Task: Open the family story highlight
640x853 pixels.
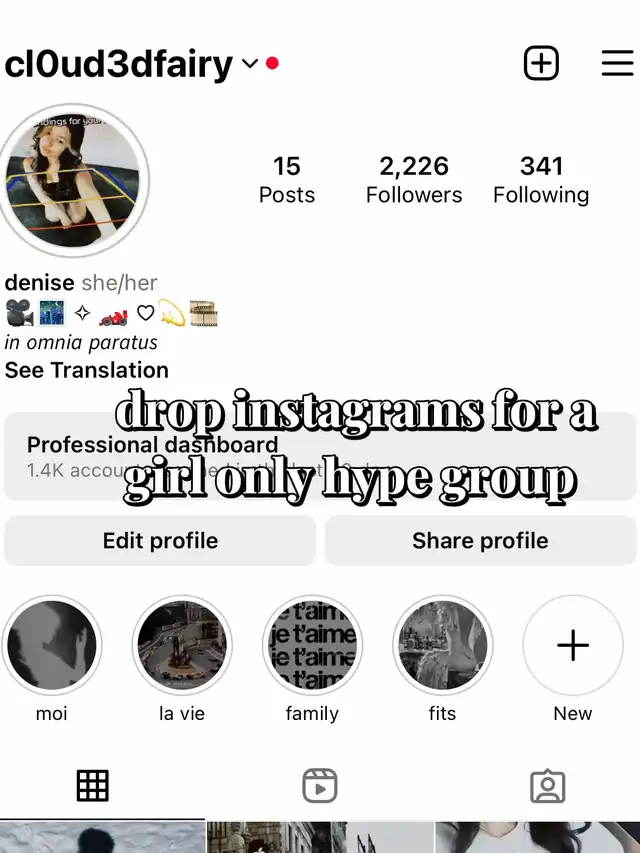Action: tap(312, 646)
